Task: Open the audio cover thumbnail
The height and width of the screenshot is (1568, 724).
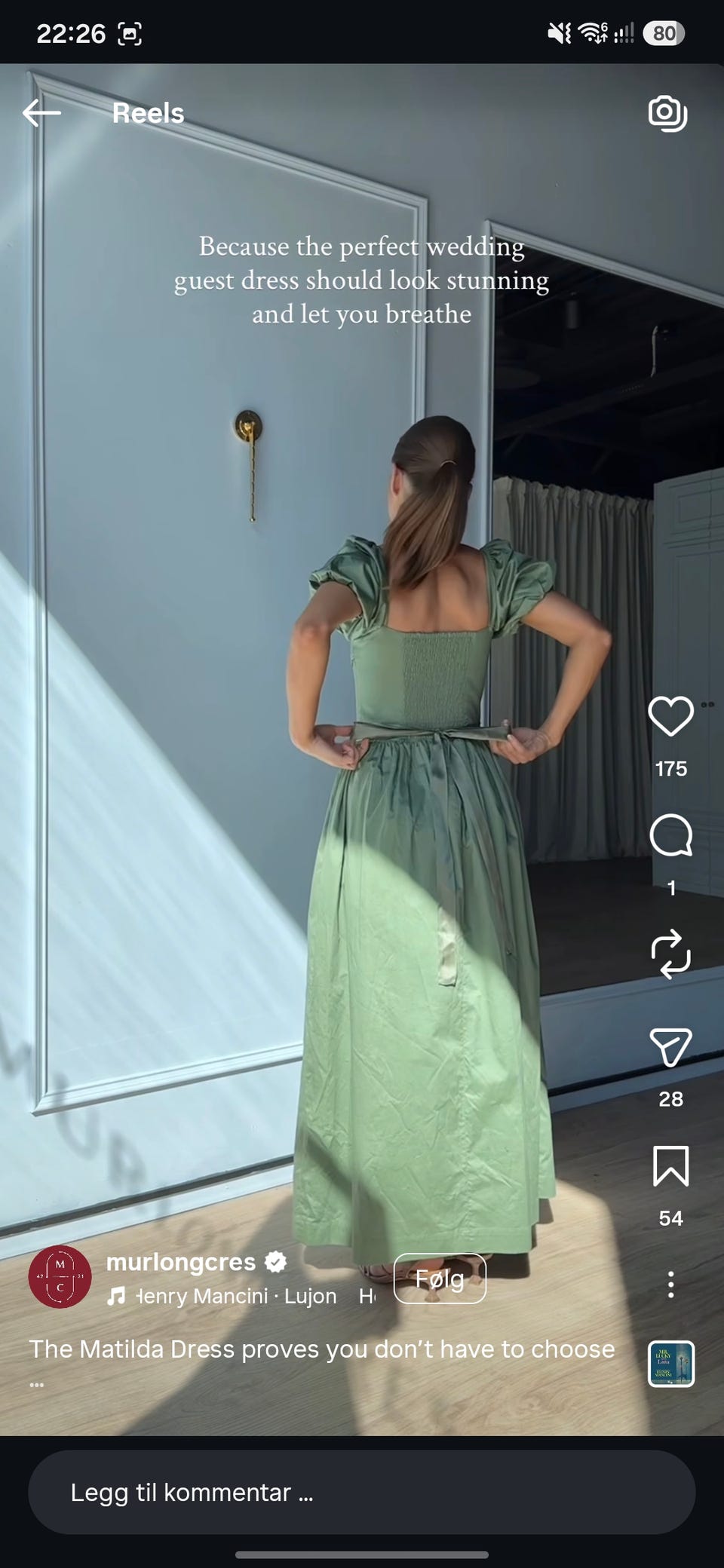Action: (671, 1364)
